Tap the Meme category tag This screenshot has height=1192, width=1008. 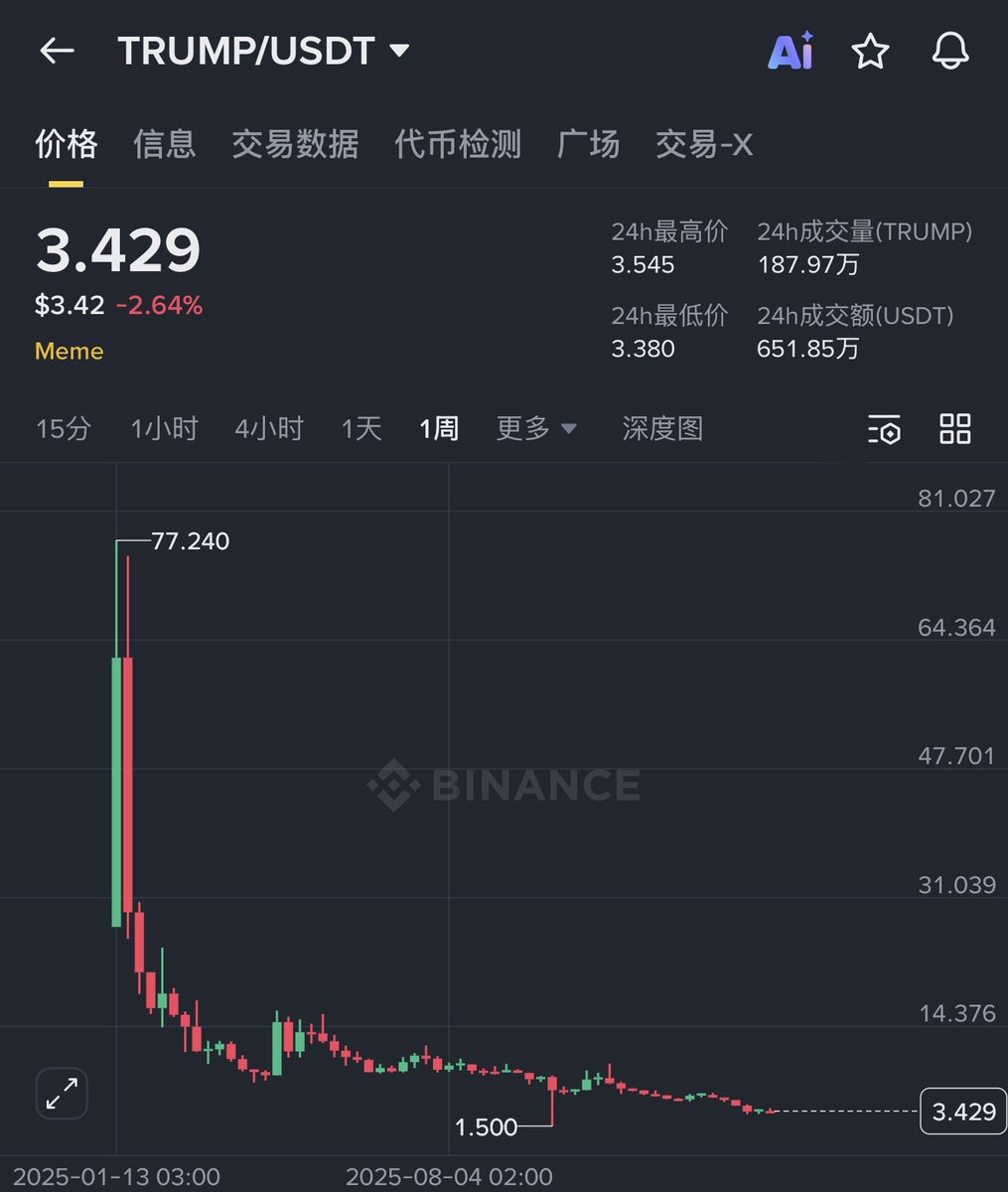pos(70,351)
